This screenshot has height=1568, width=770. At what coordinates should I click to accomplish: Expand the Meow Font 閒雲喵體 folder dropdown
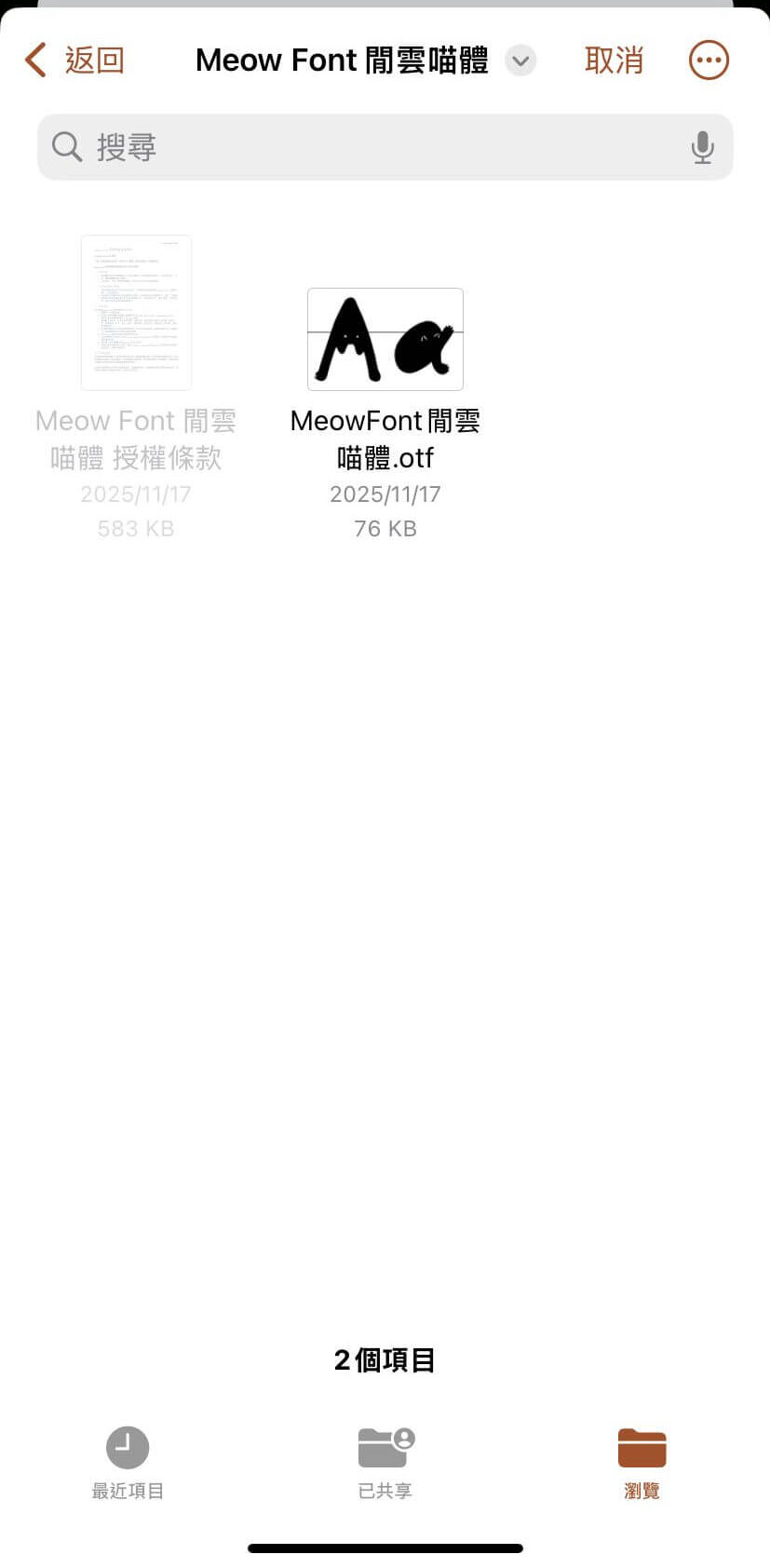click(x=520, y=61)
